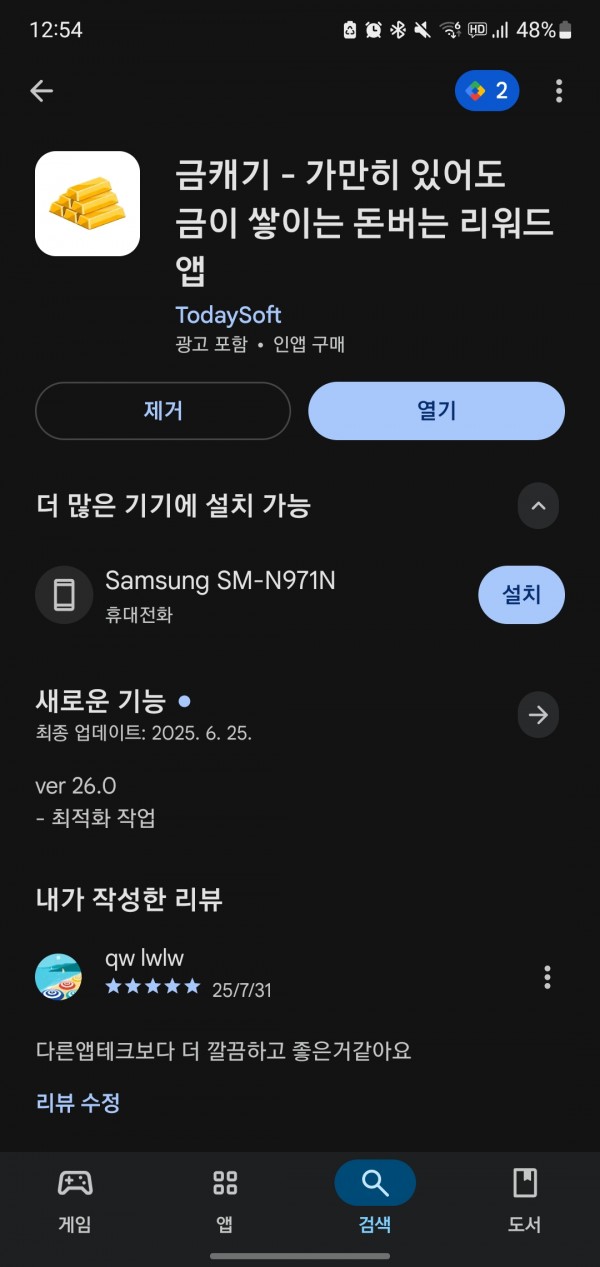This screenshot has height=1267, width=600.
Task: Tap 리뷰 수정 to edit review
Action: click(x=78, y=1103)
